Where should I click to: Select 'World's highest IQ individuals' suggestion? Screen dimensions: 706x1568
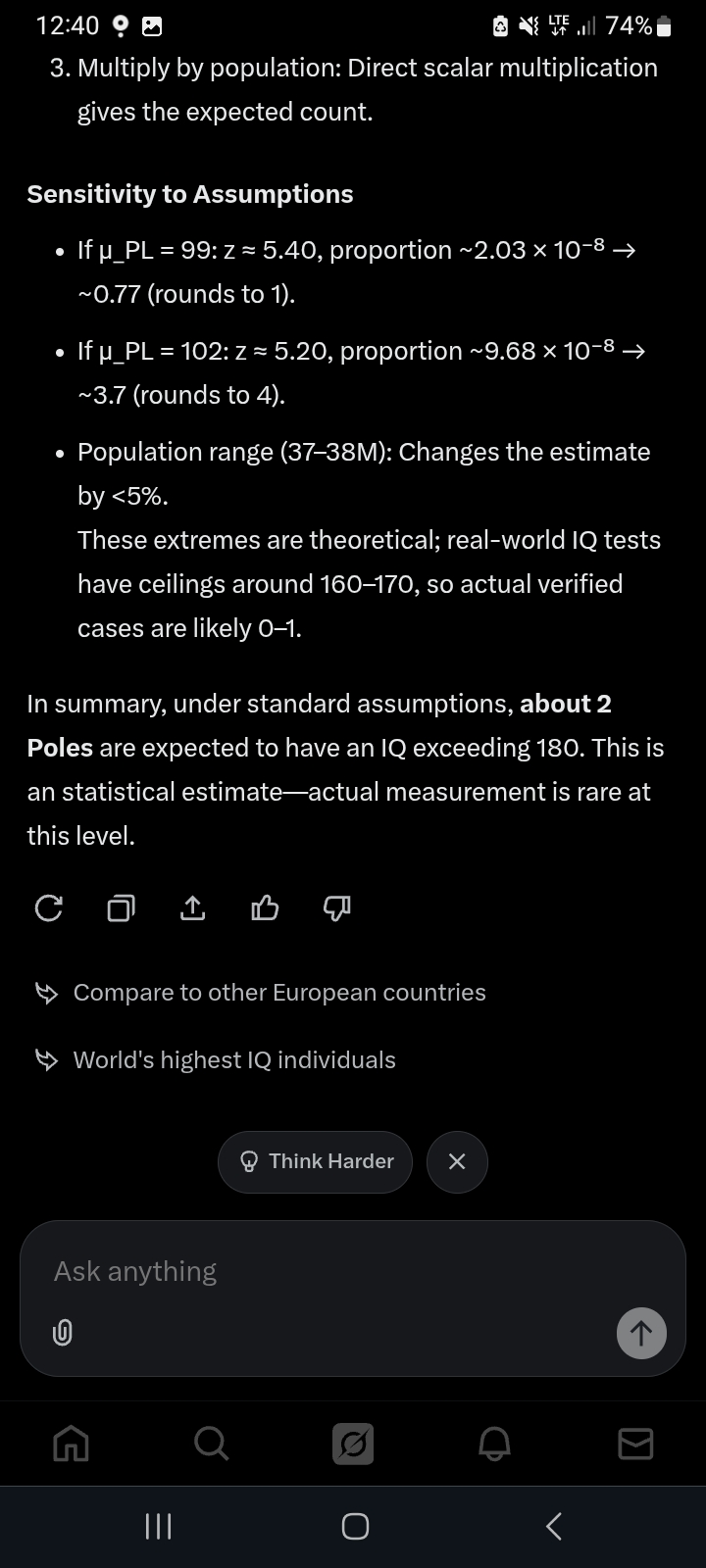[234, 1060]
